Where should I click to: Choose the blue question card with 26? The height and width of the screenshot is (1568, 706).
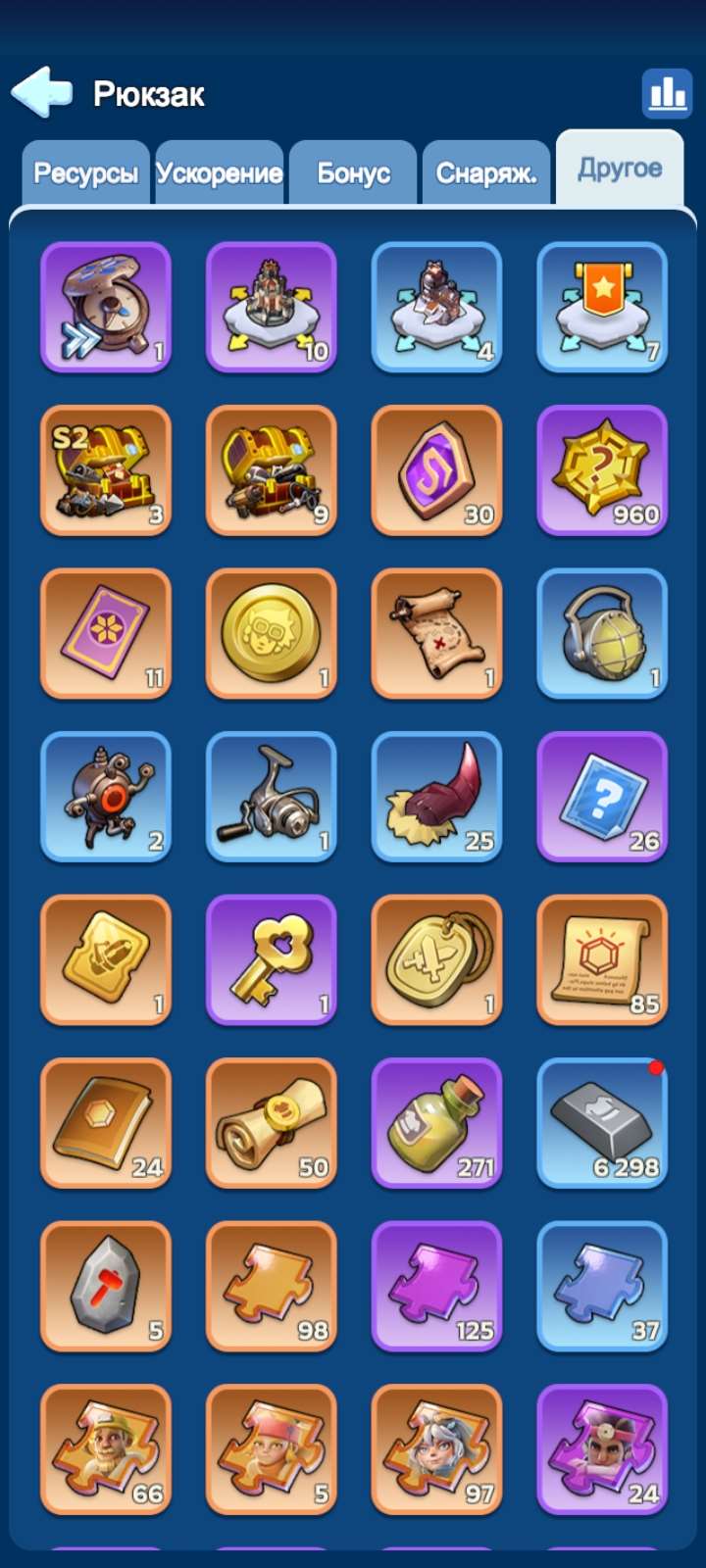coord(602,797)
